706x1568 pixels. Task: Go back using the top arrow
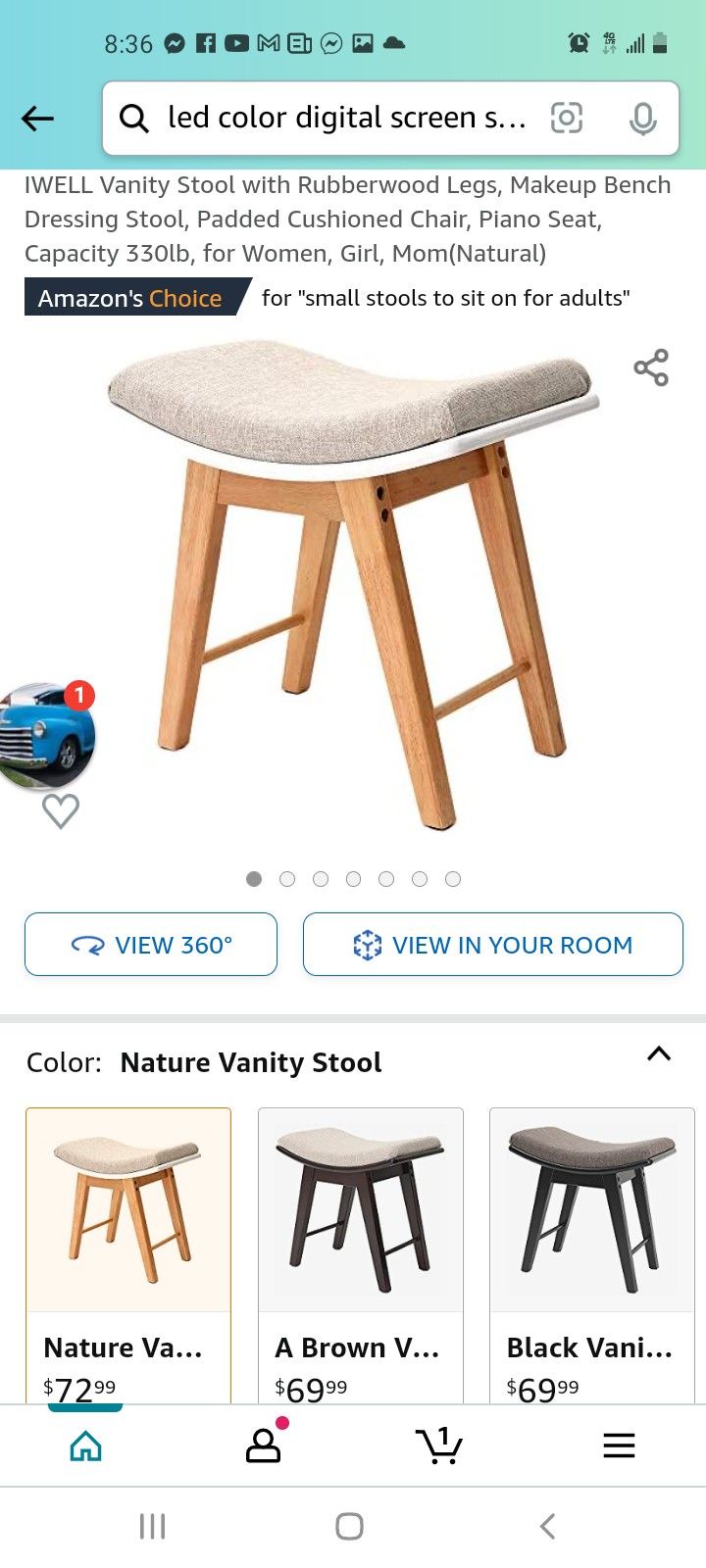tap(37, 119)
